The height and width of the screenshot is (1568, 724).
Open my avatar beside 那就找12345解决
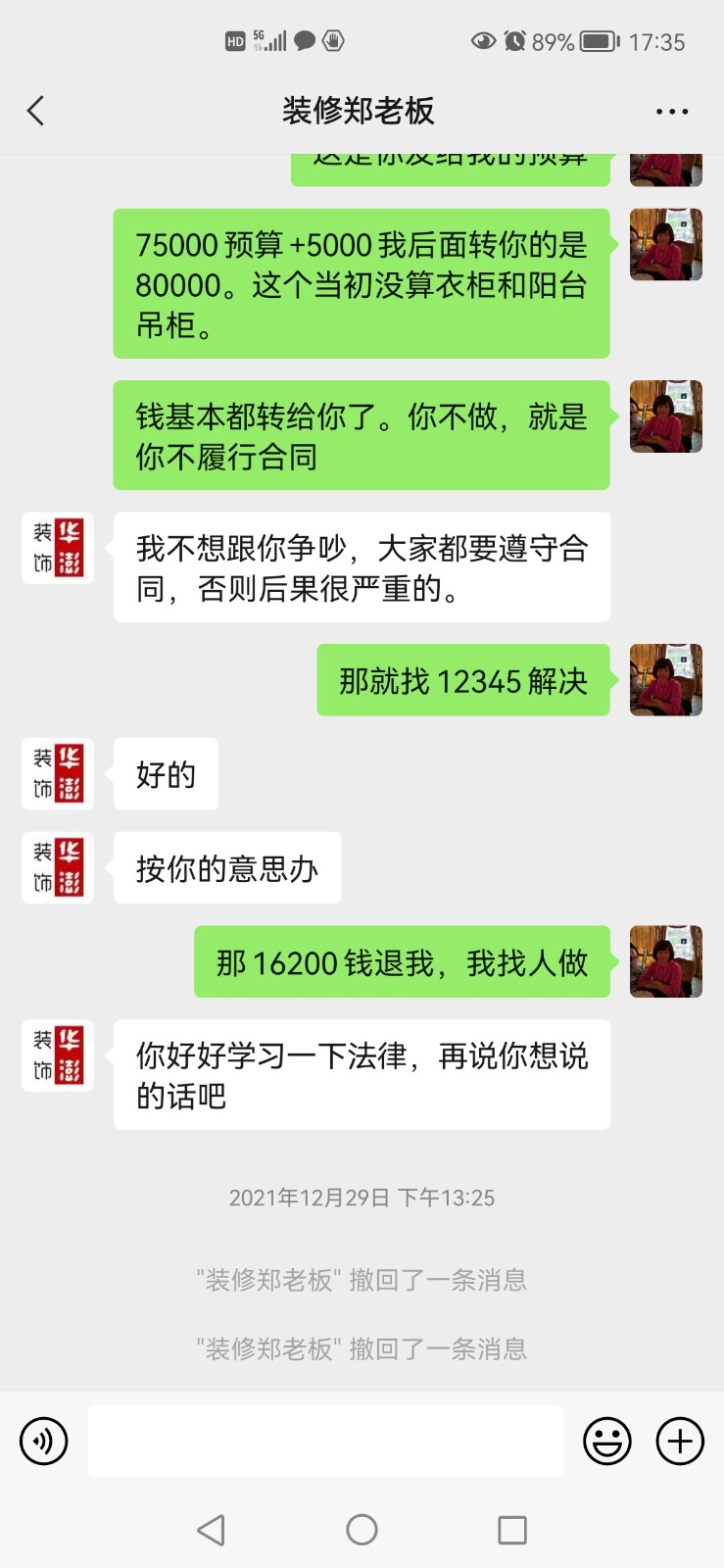click(665, 680)
